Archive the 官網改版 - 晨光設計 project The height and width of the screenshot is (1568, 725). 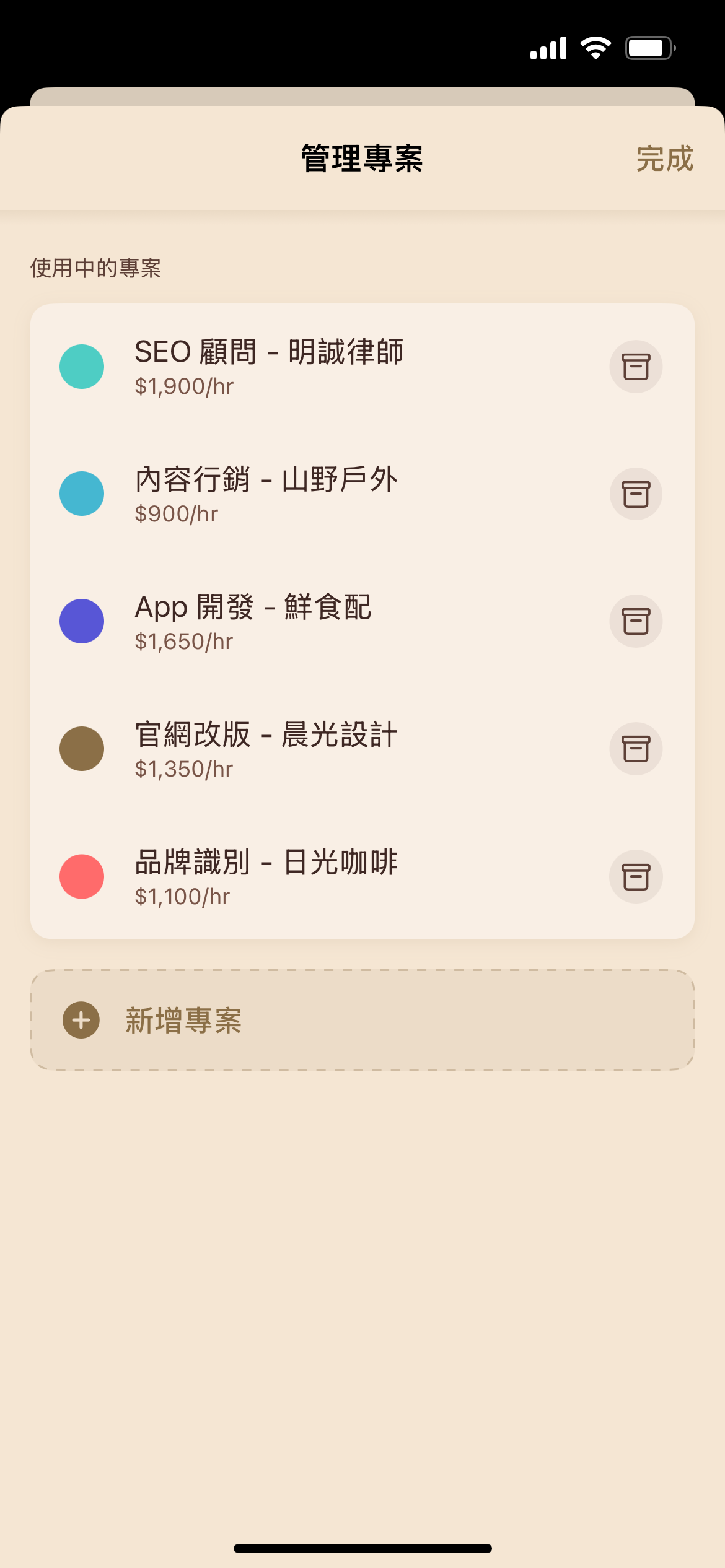click(636, 749)
